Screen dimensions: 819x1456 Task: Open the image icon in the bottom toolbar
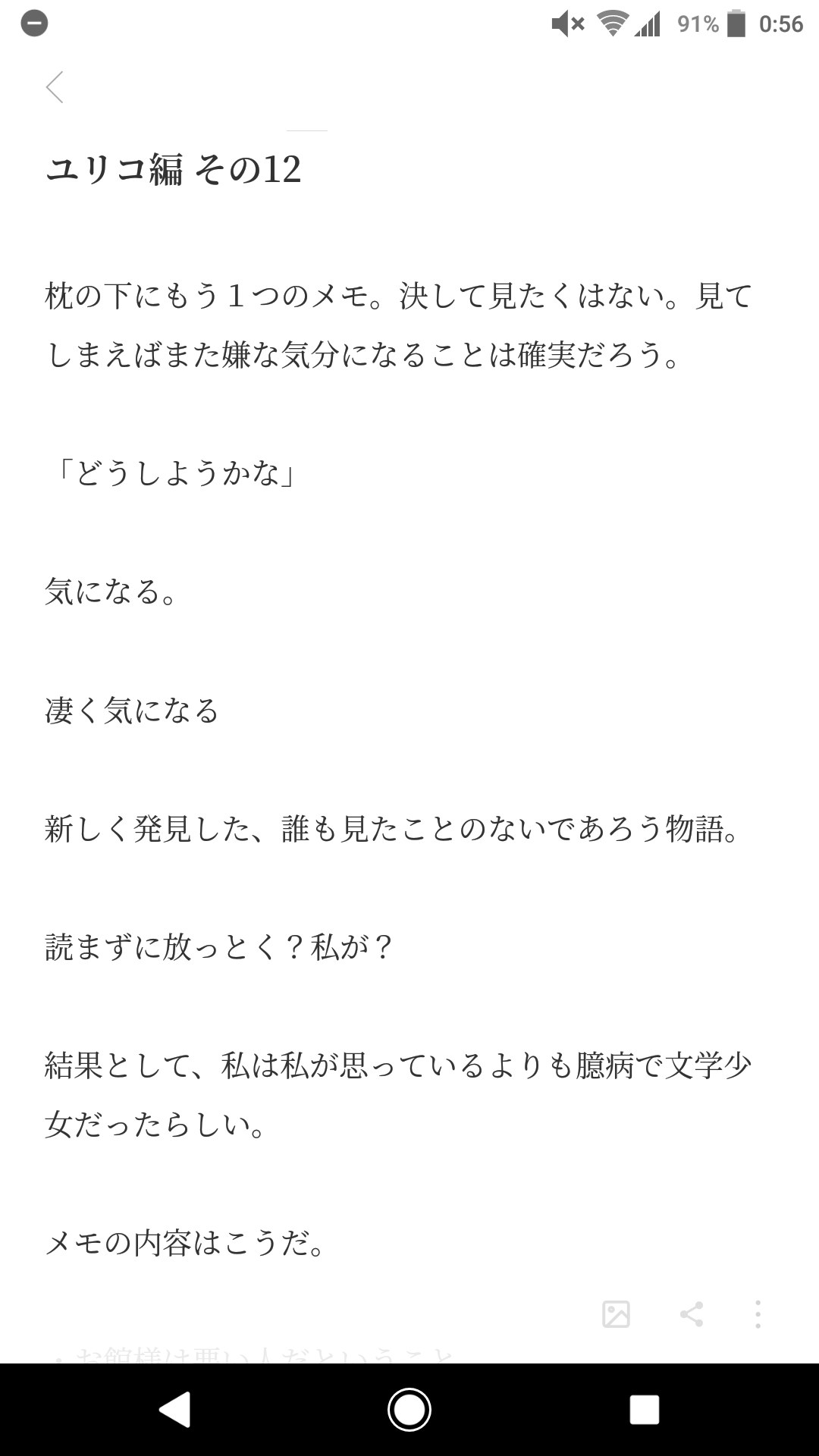(x=616, y=1314)
